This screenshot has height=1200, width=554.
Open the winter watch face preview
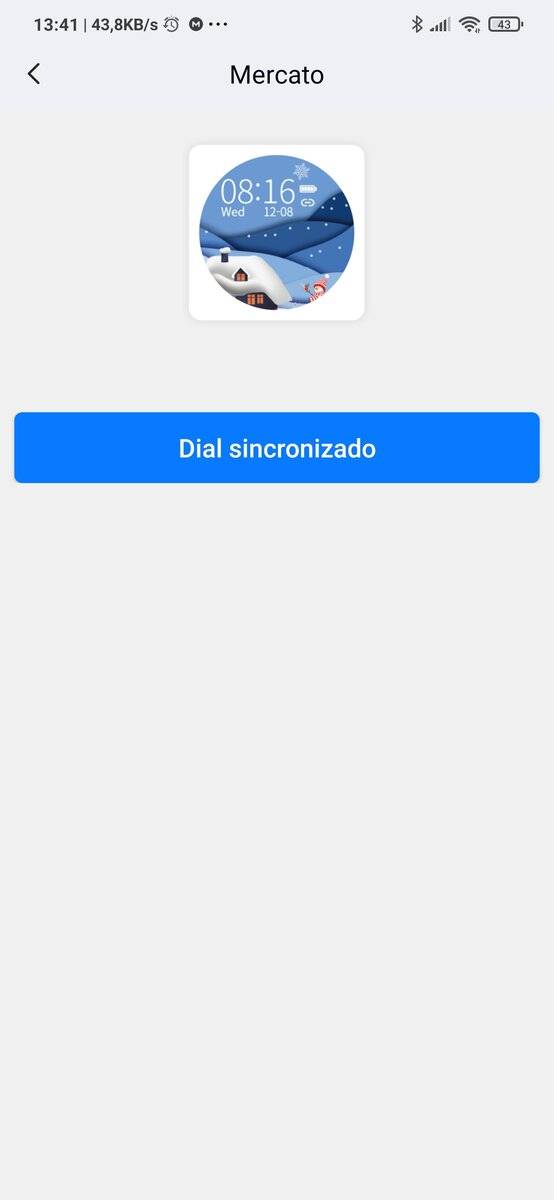tap(277, 233)
